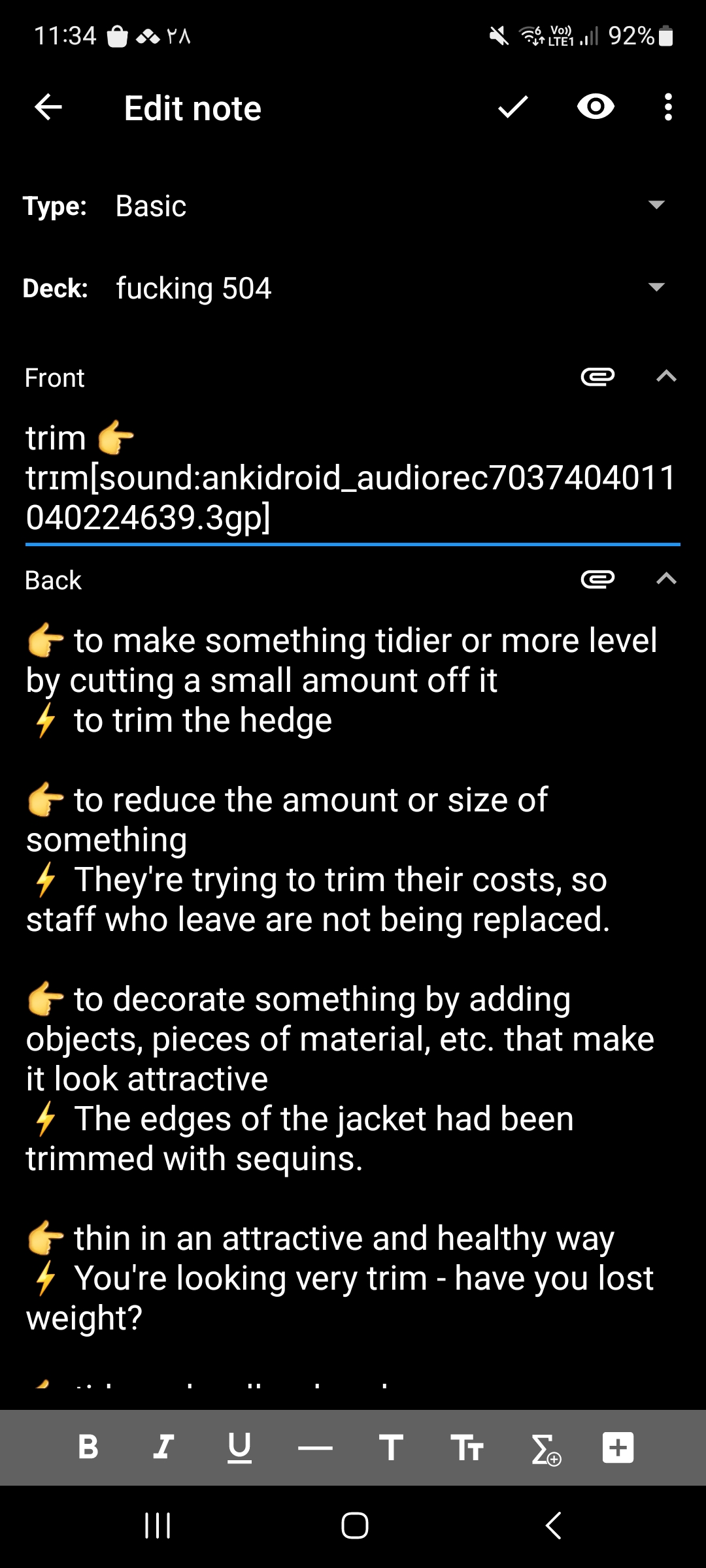The width and height of the screenshot is (706, 1568).
Task: Open the overflow menu
Action: point(667,107)
